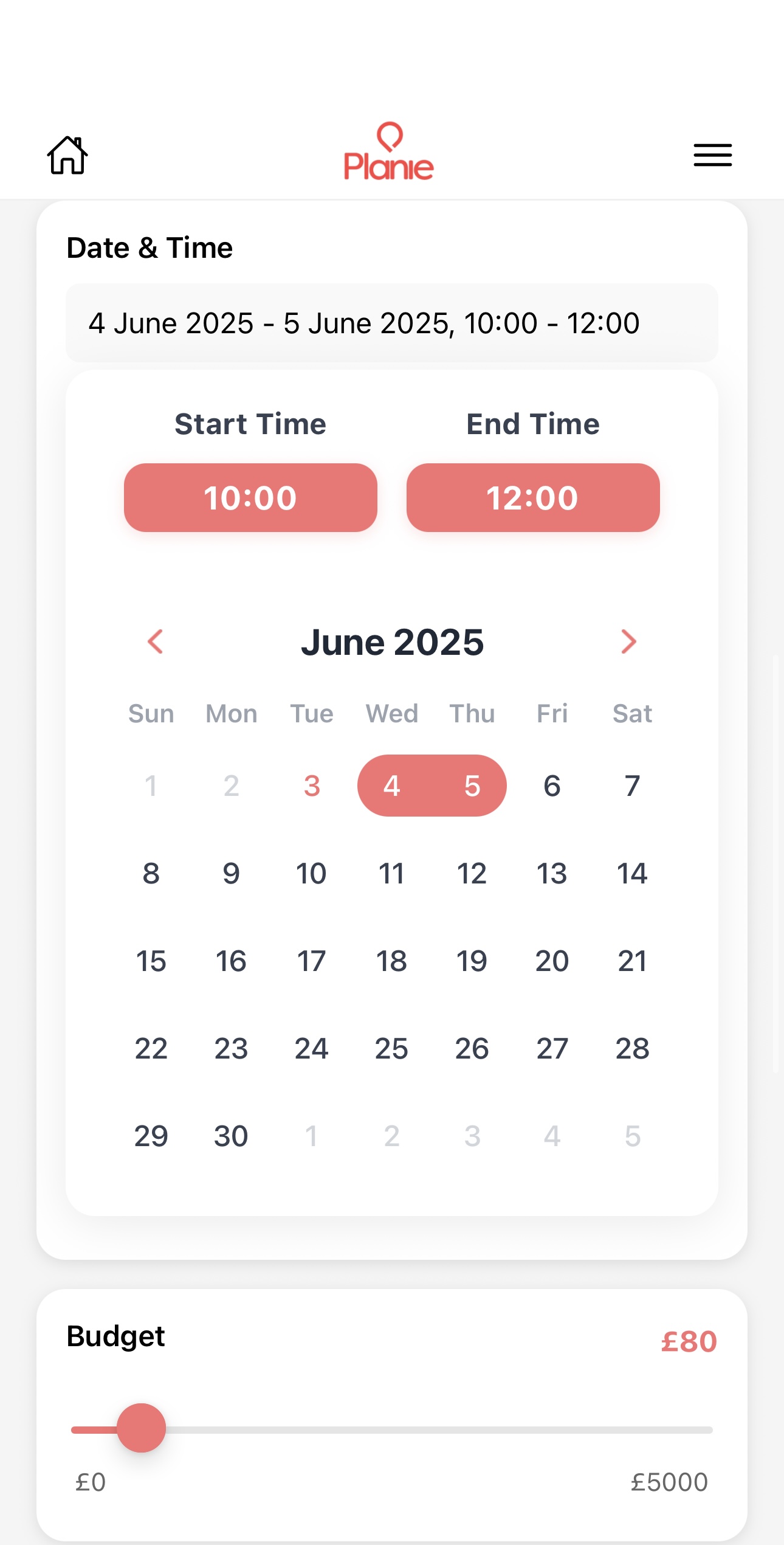Image resolution: width=784 pixels, height=1545 pixels.
Task: Change the 12:00 end time
Action: (533, 497)
